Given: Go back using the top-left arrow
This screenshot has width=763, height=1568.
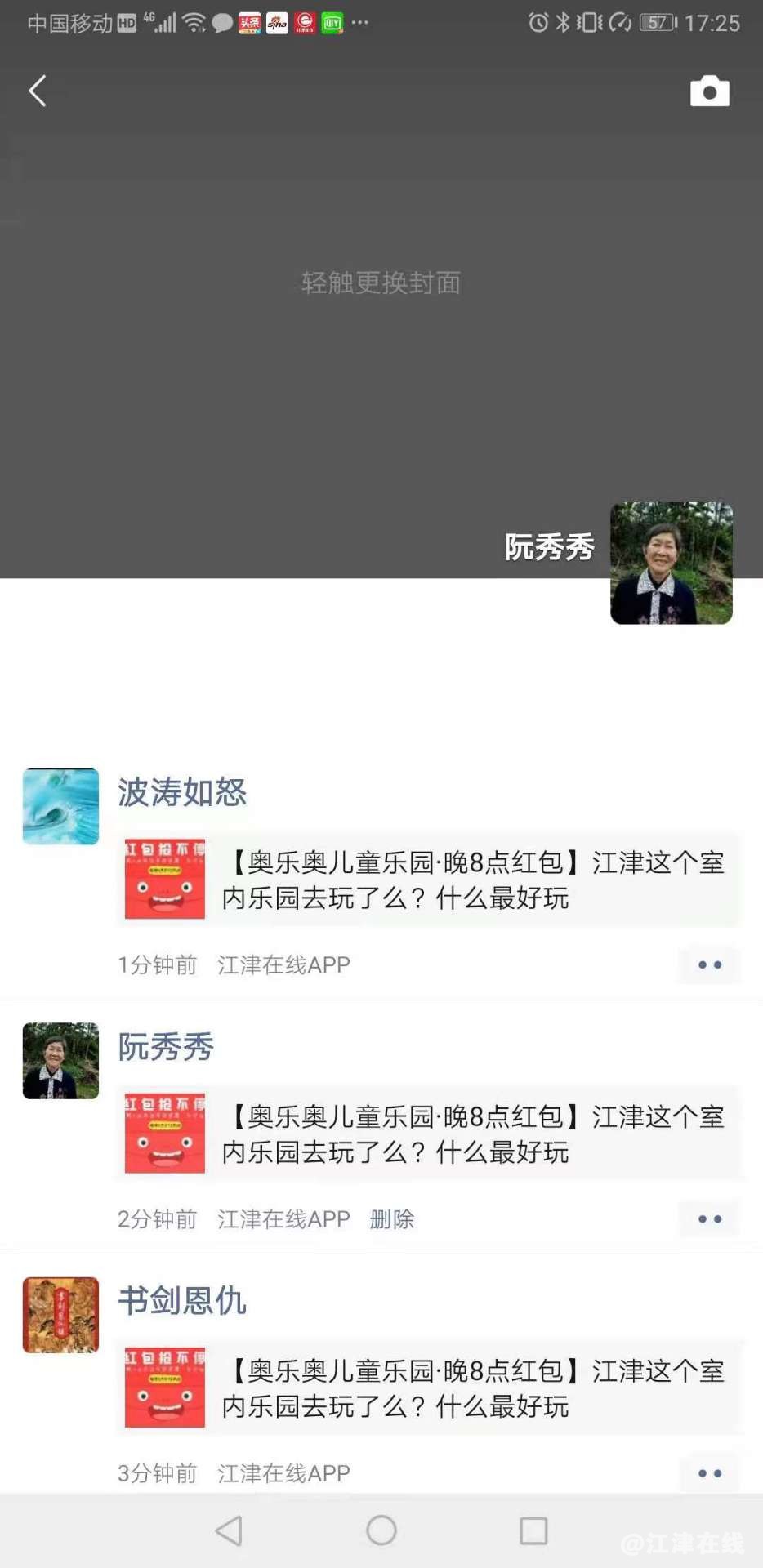Looking at the screenshot, I should [x=38, y=91].
